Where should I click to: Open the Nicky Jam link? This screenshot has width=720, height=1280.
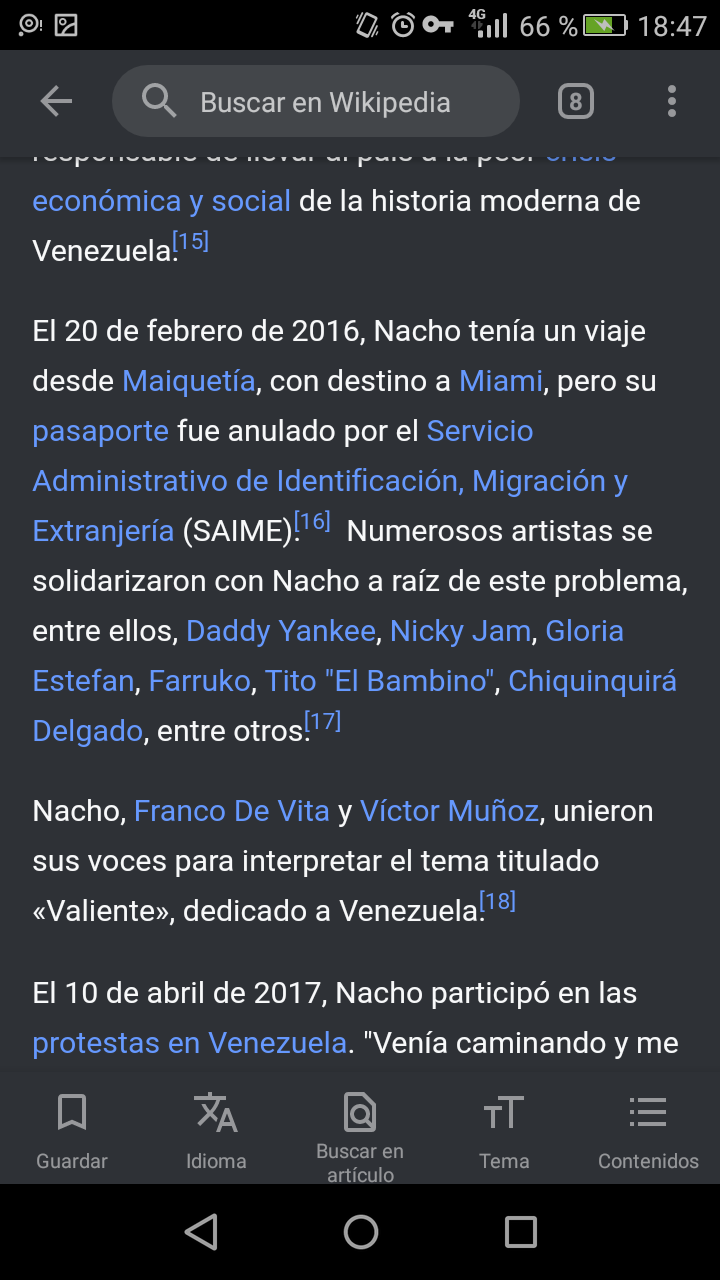[x=460, y=631]
